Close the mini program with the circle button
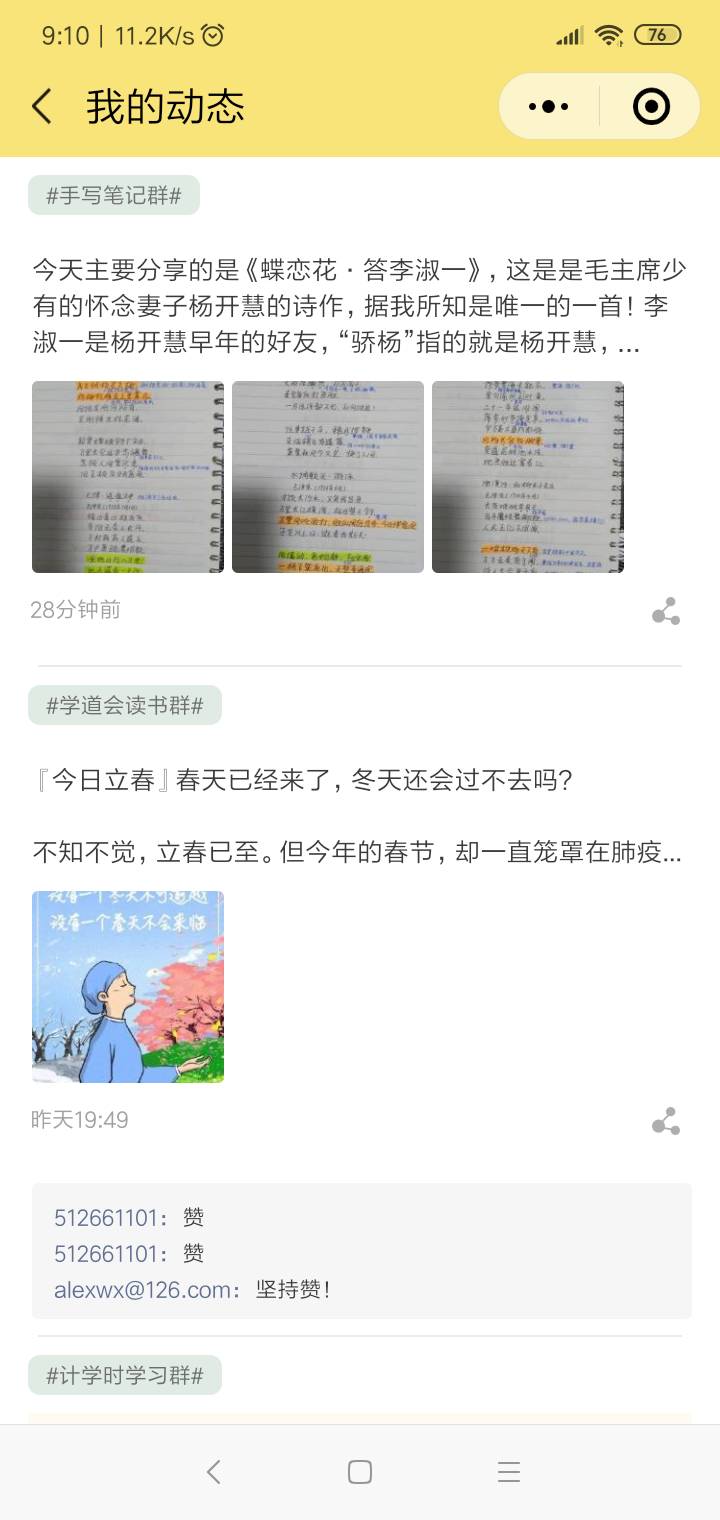The image size is (720, 1520). tap(651, 106)
